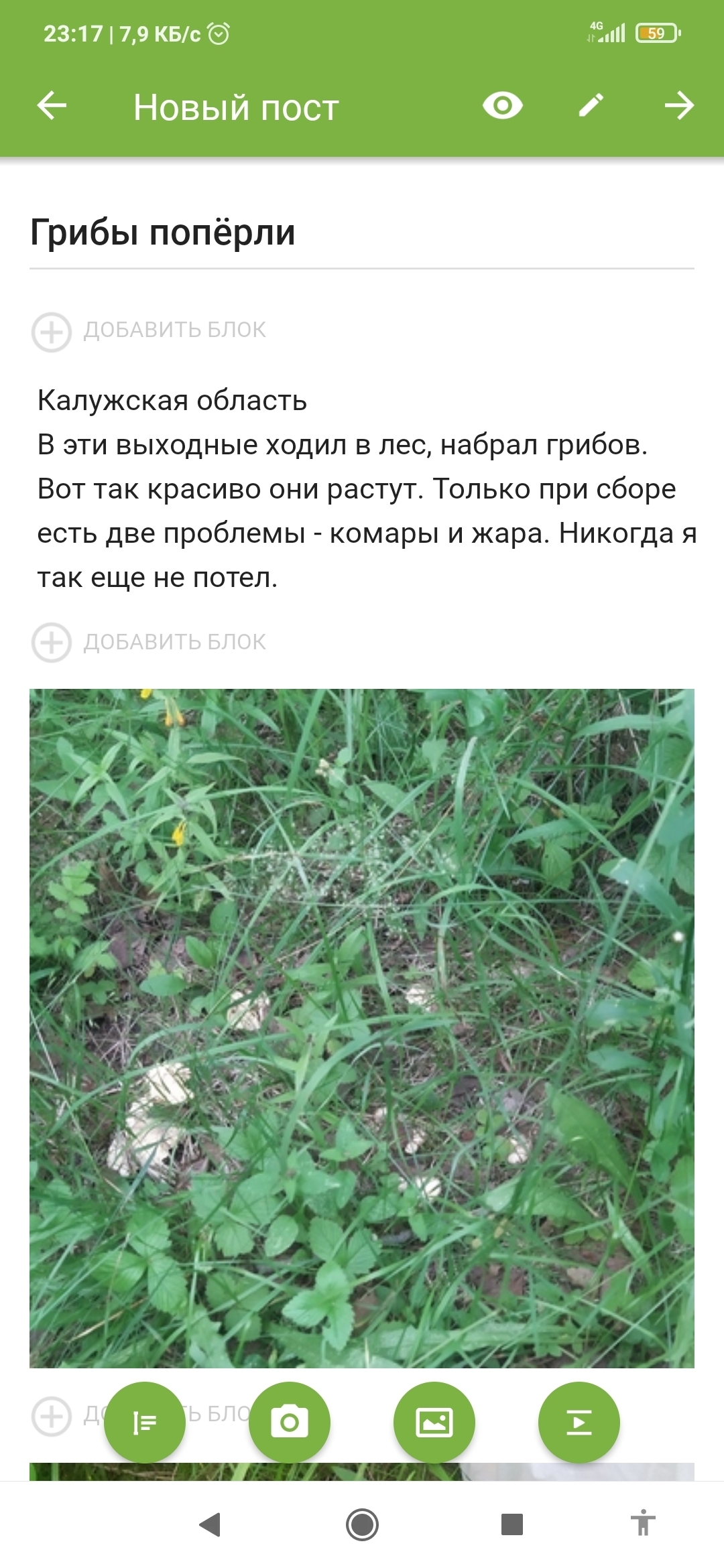Insert an image from the gallery
The width and height of the screenshot is (724, 1568).
434,1422
